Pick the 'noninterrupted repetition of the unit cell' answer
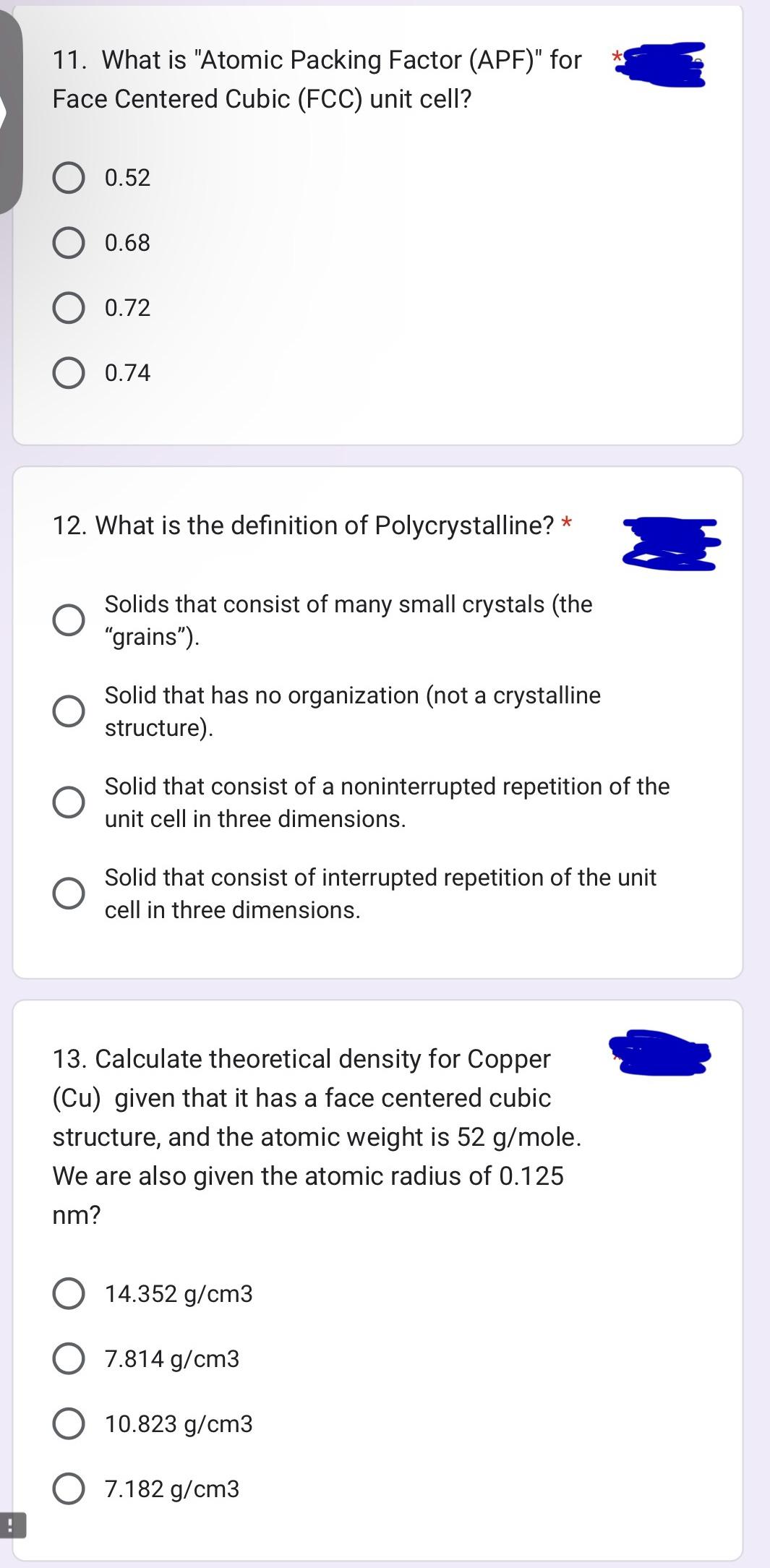This screenshot has height=1568, width=770. click(x=69, y=802)
